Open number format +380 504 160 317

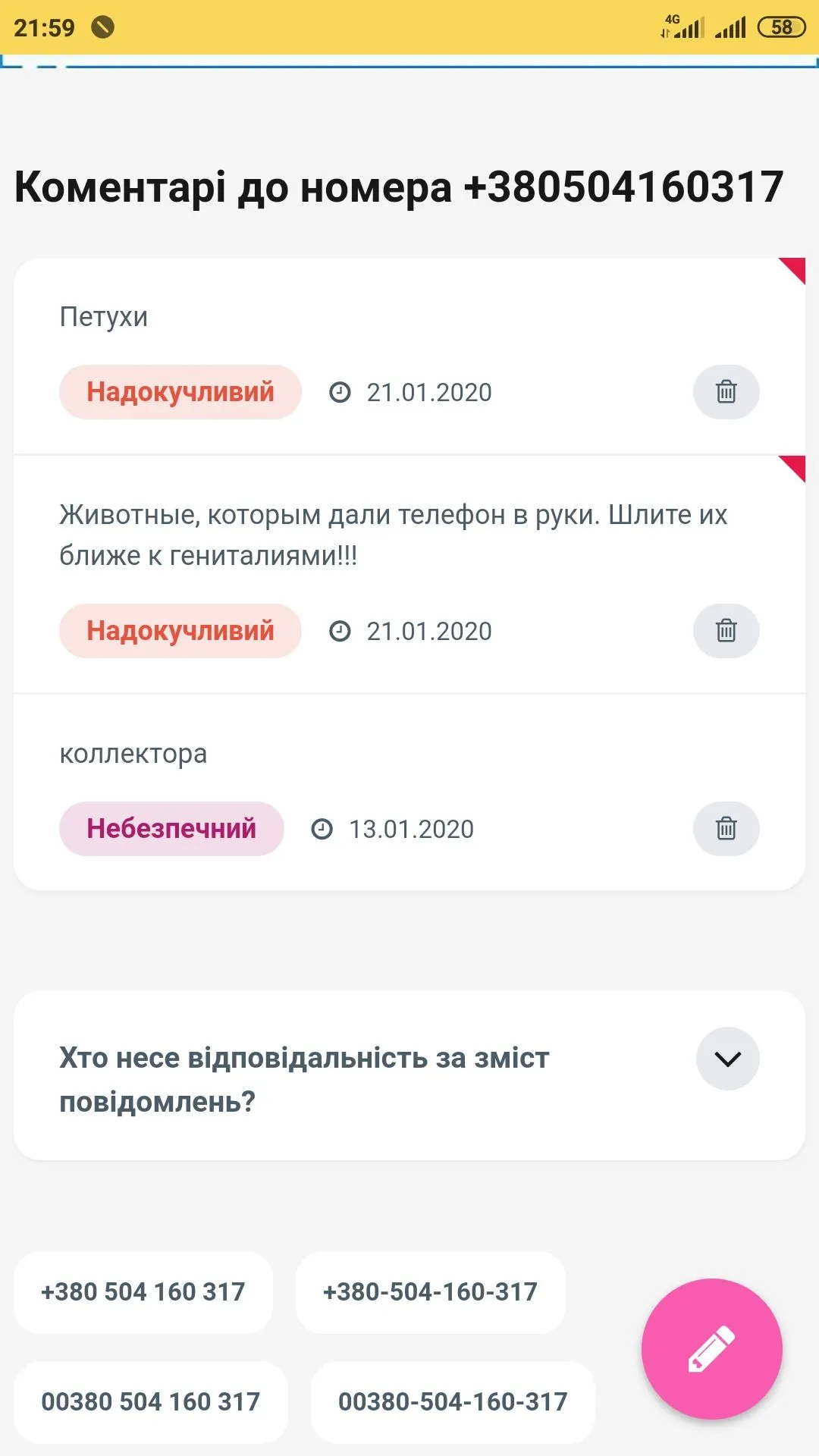(x=143, y=1291)
